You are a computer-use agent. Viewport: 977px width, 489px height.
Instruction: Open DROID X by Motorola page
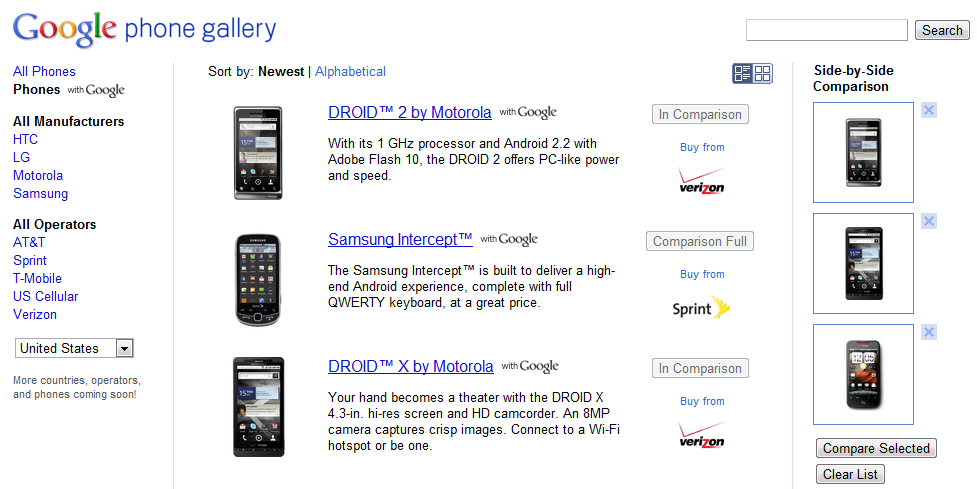(x=410, y=366)
